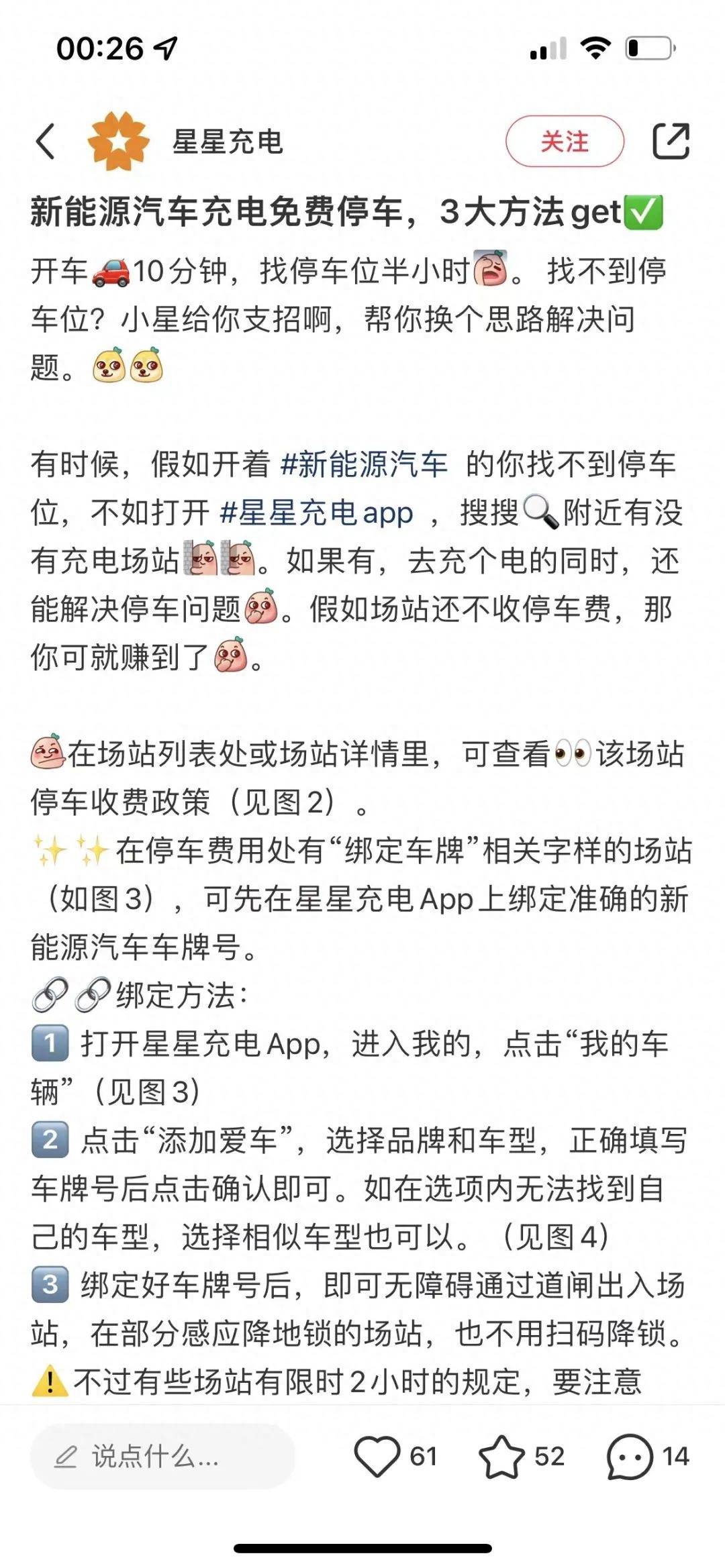
Task: Follow 星星充电 with the 关注 button
Action: (x=564, y=142)
